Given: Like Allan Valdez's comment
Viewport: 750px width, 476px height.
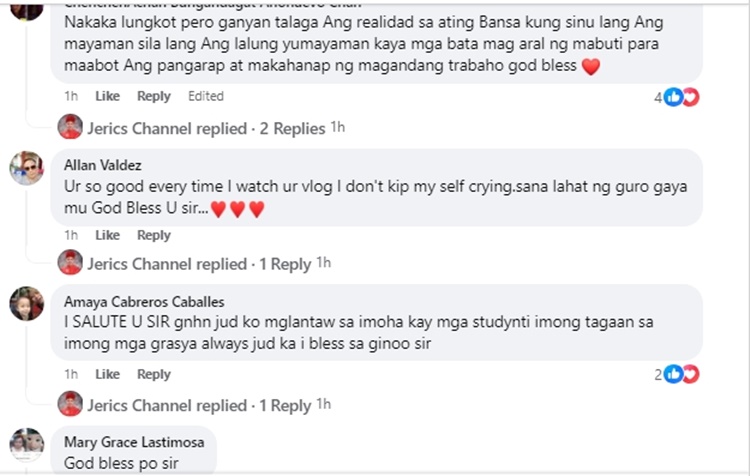Looking at the screenshot, I should (107, 235).
